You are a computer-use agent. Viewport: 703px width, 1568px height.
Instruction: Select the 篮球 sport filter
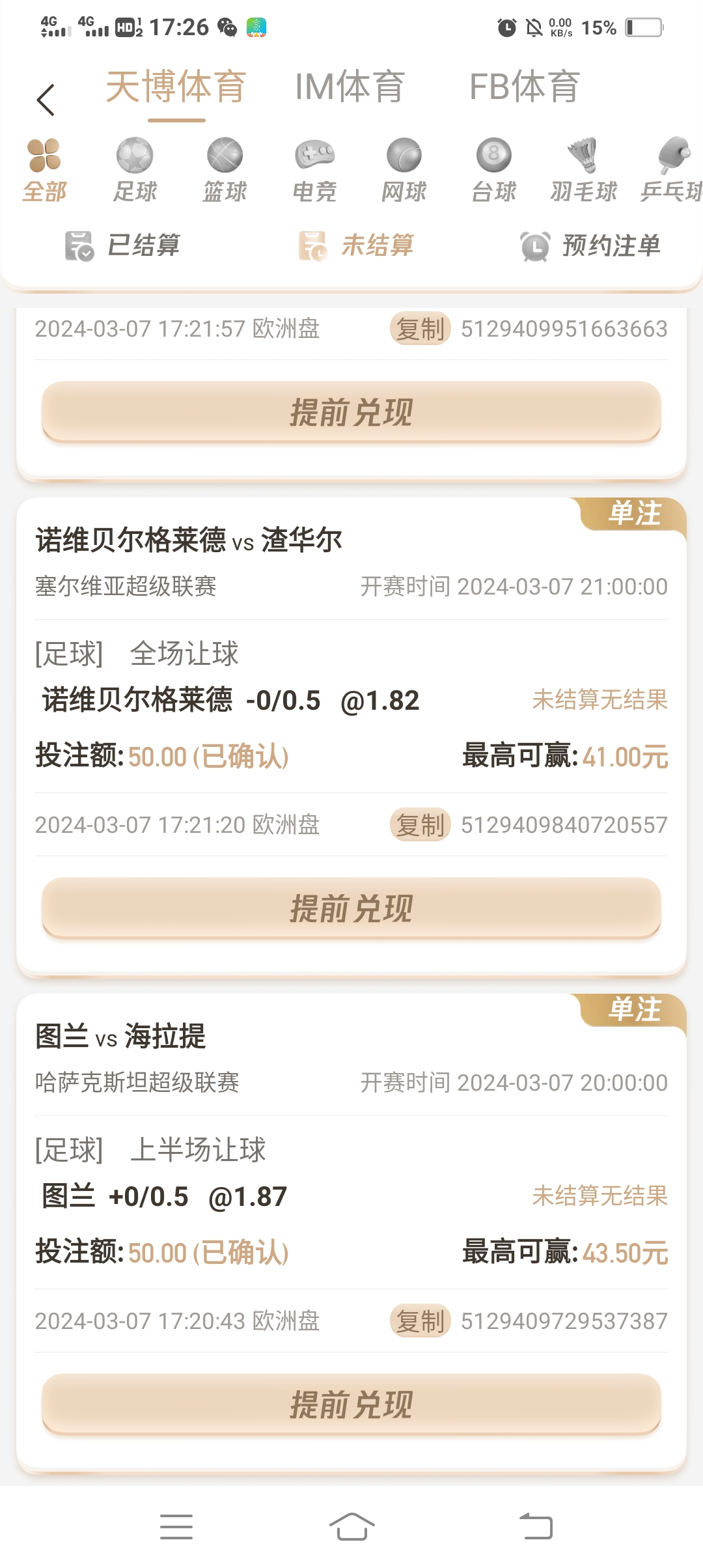point(225,169)
